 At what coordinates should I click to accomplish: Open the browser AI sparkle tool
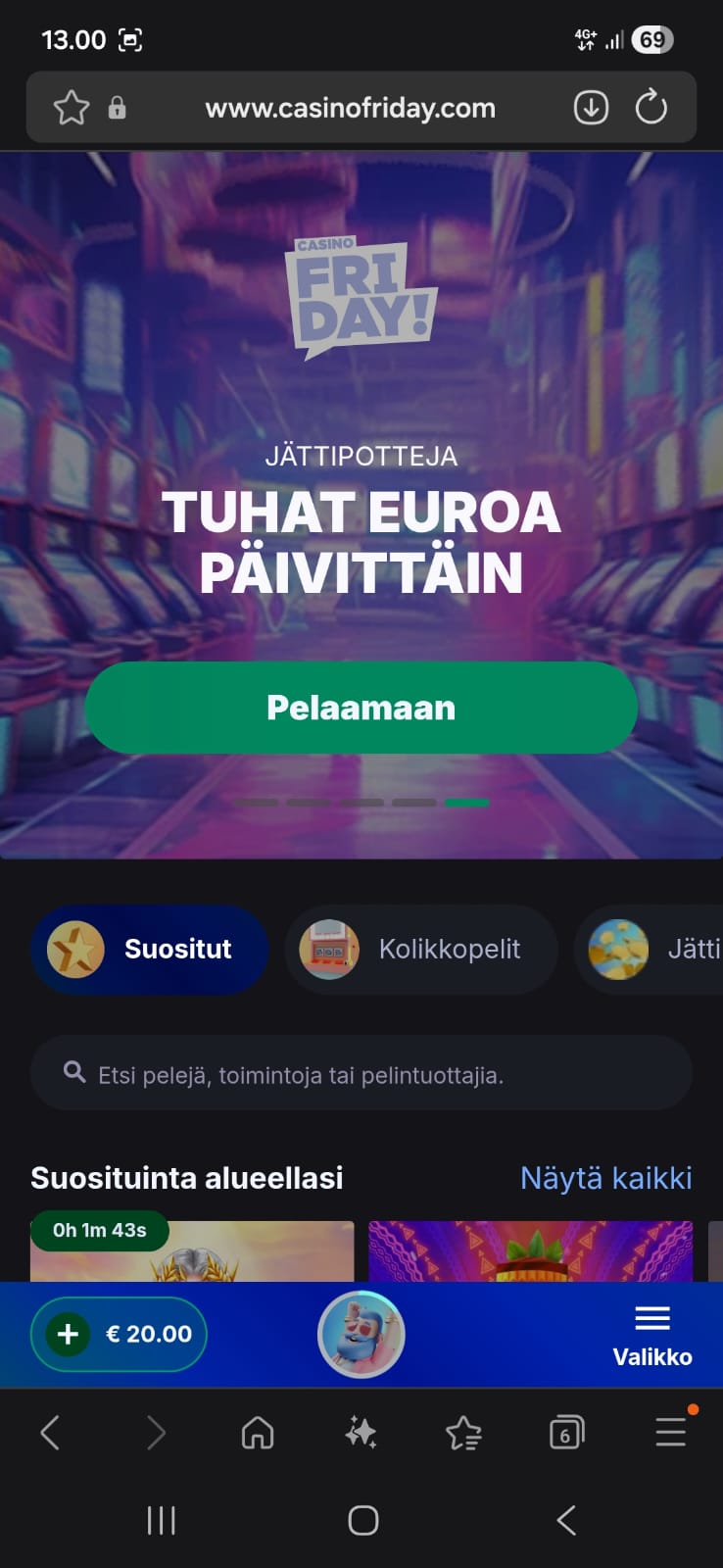[x=361, y=1434]
